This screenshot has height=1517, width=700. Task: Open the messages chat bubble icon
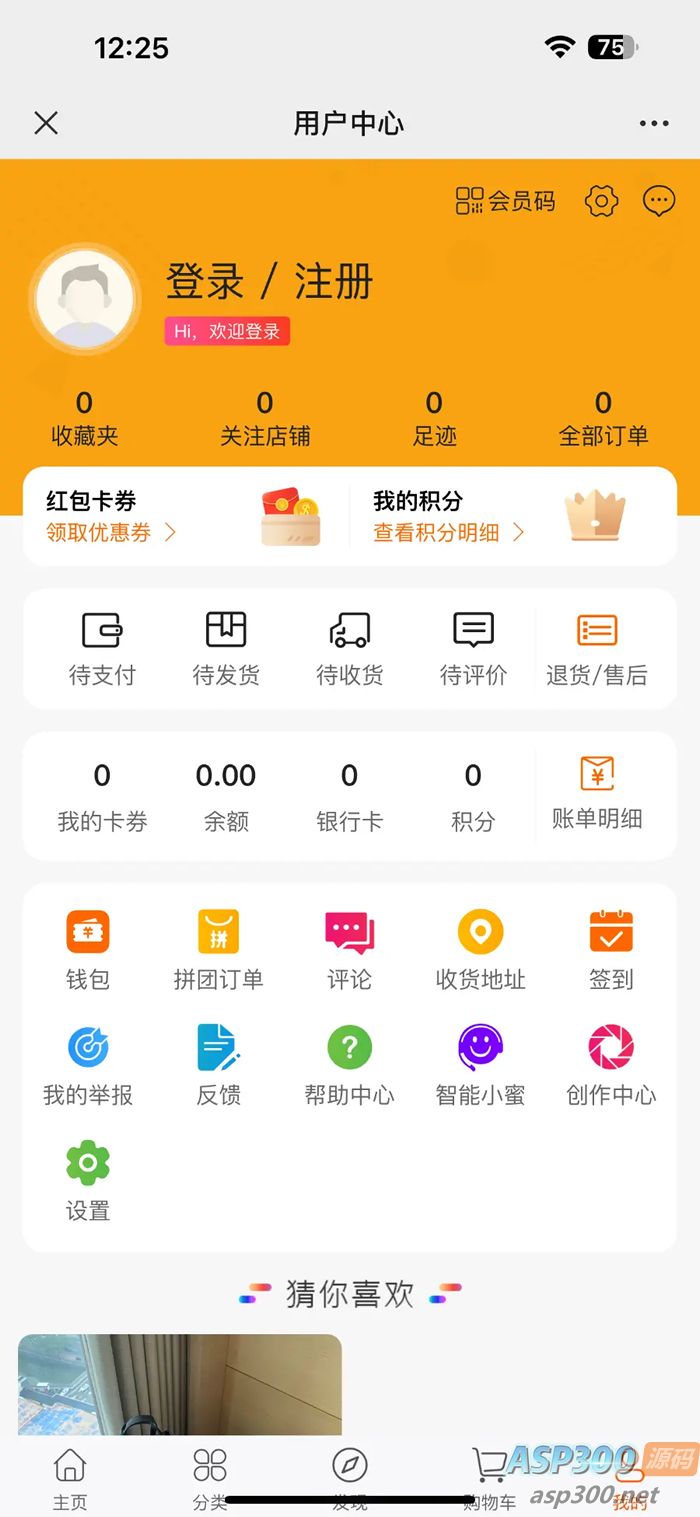point(659,201)
